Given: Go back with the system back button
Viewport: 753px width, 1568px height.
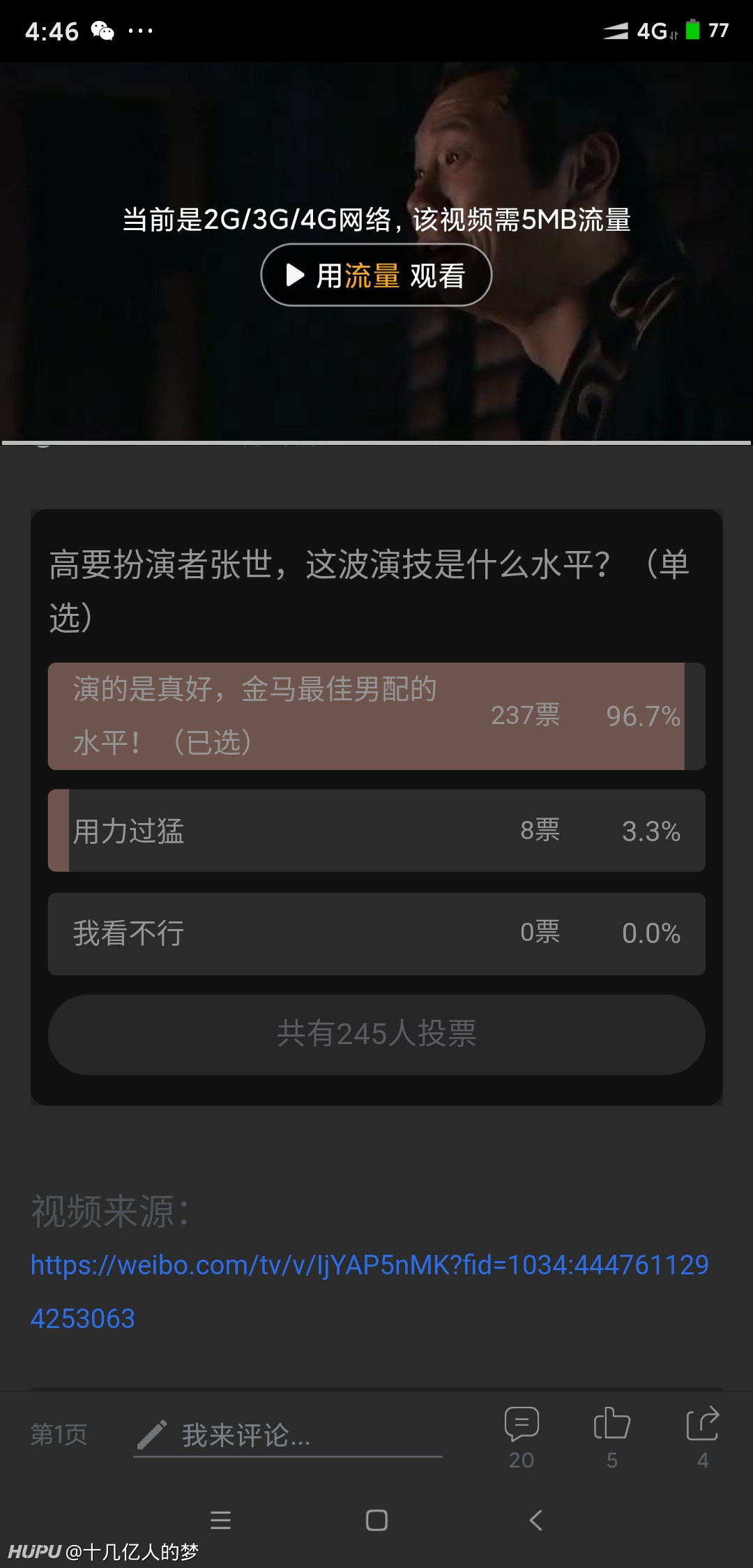Looking at the screenshot, I should [535, 1520].
